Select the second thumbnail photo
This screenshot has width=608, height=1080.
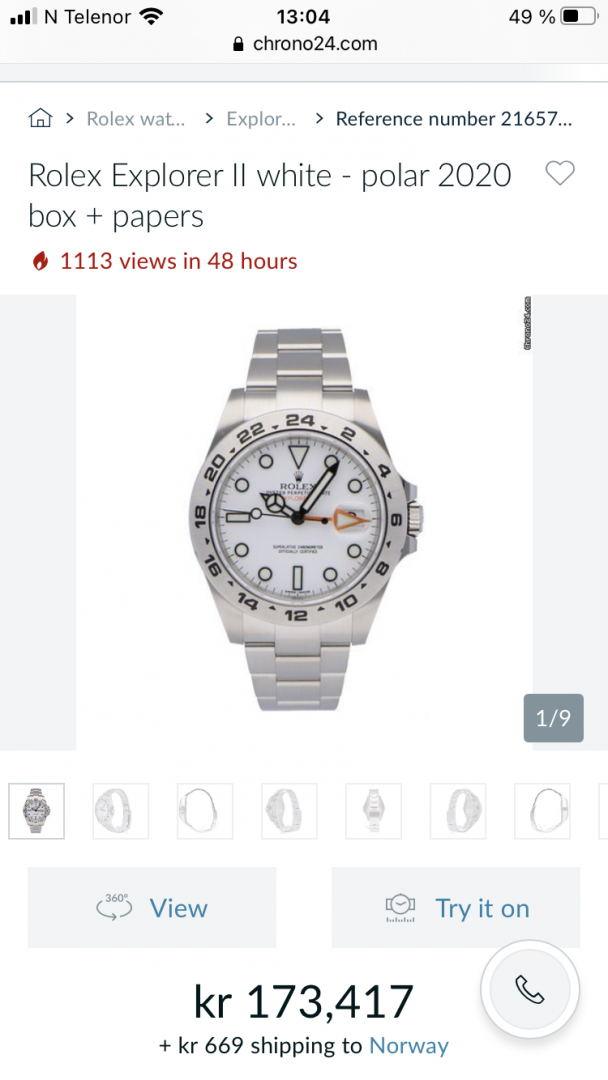120,811
